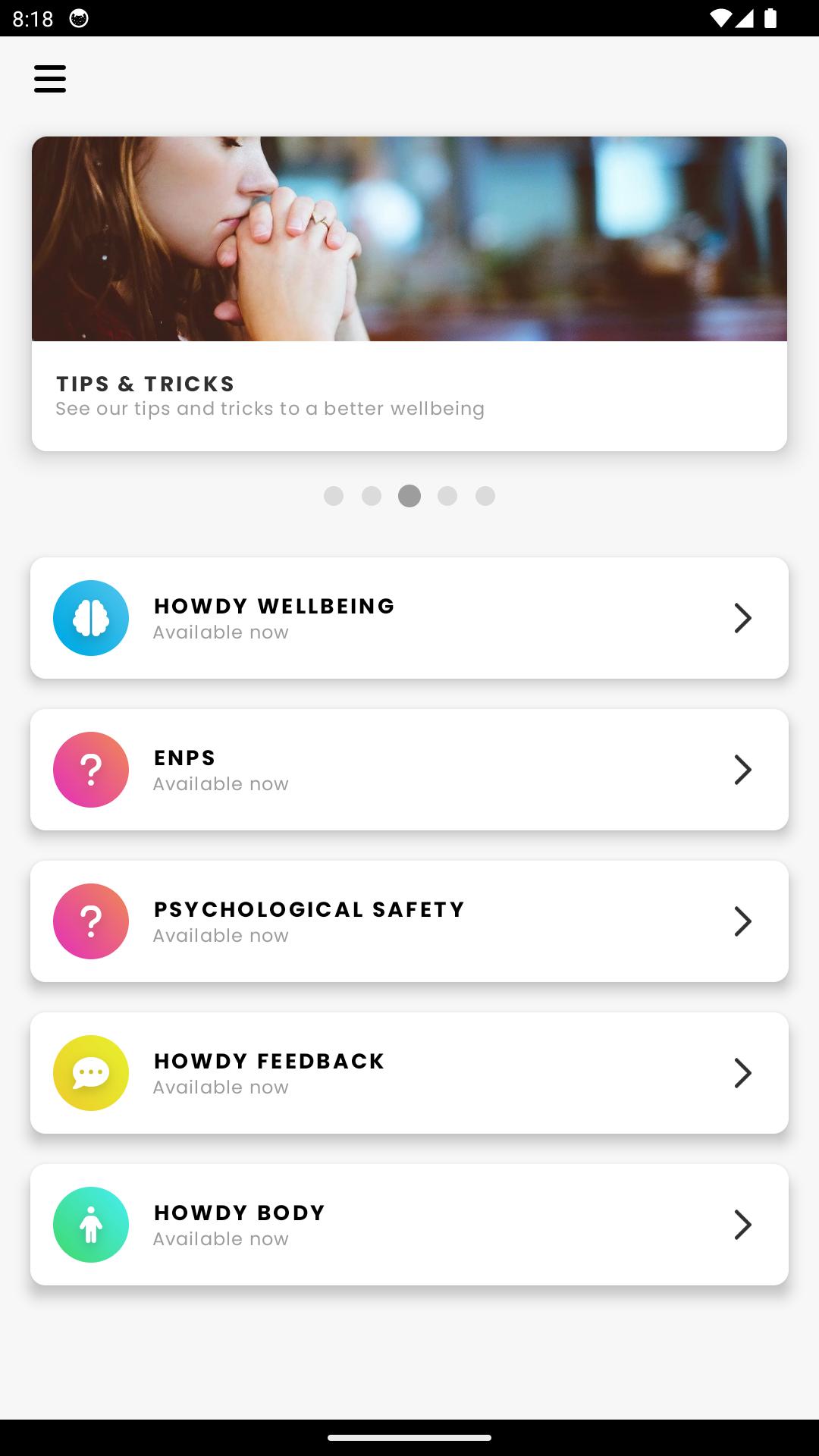The height and width of the screenshot is (1456, 819).
Task: Select the last carousel page dot
Action: 485,496
